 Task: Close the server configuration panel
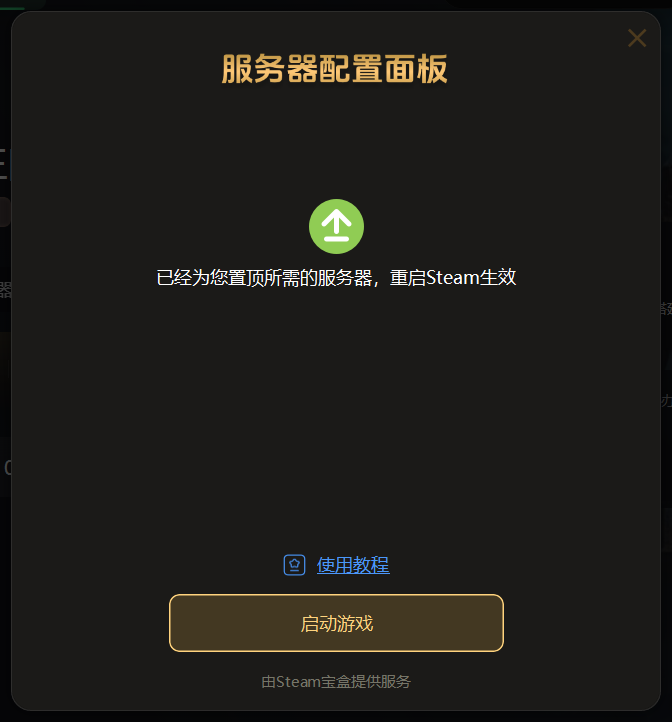637,38
